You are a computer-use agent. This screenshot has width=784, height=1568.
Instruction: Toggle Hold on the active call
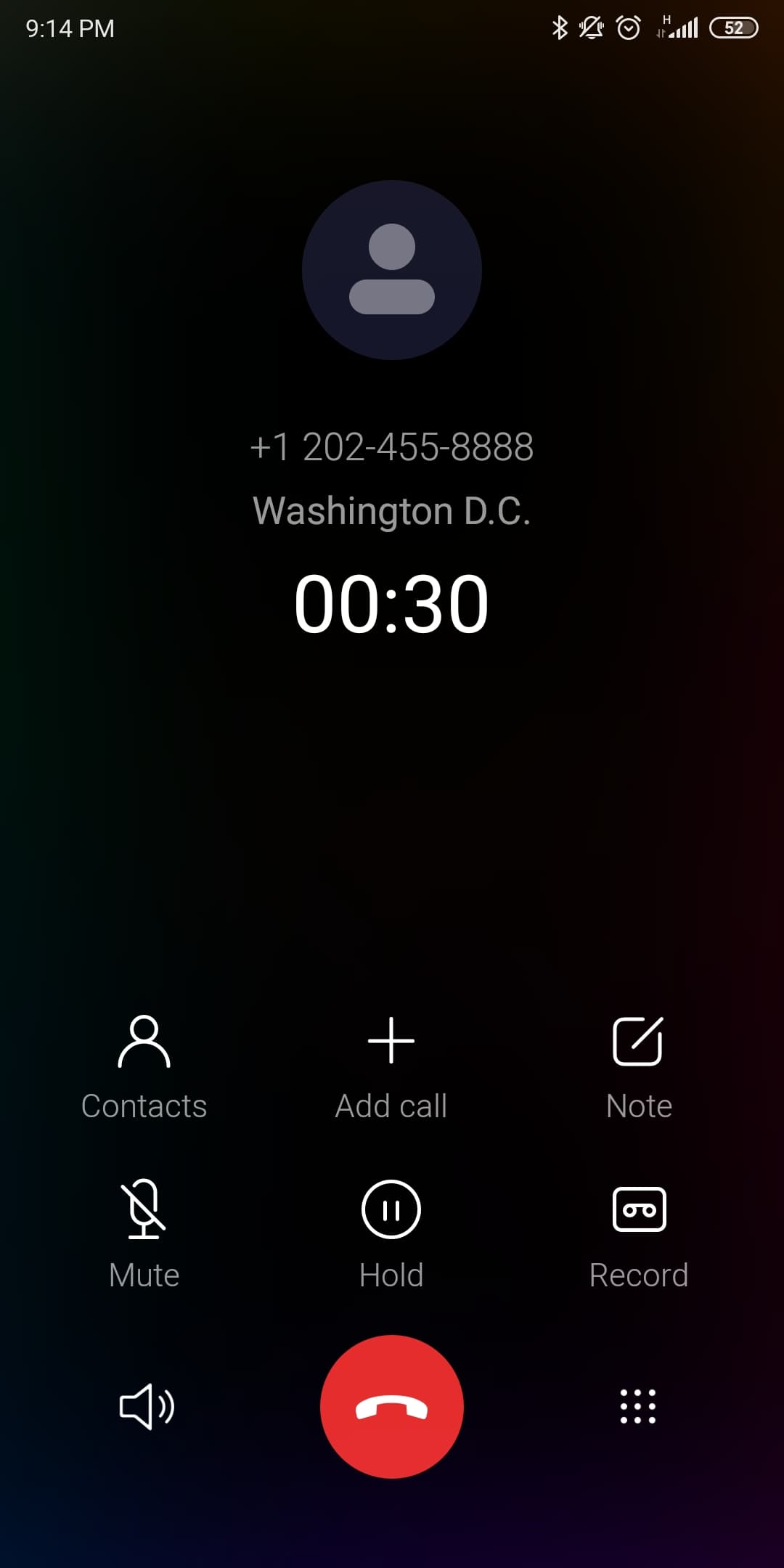(391, 1274)
